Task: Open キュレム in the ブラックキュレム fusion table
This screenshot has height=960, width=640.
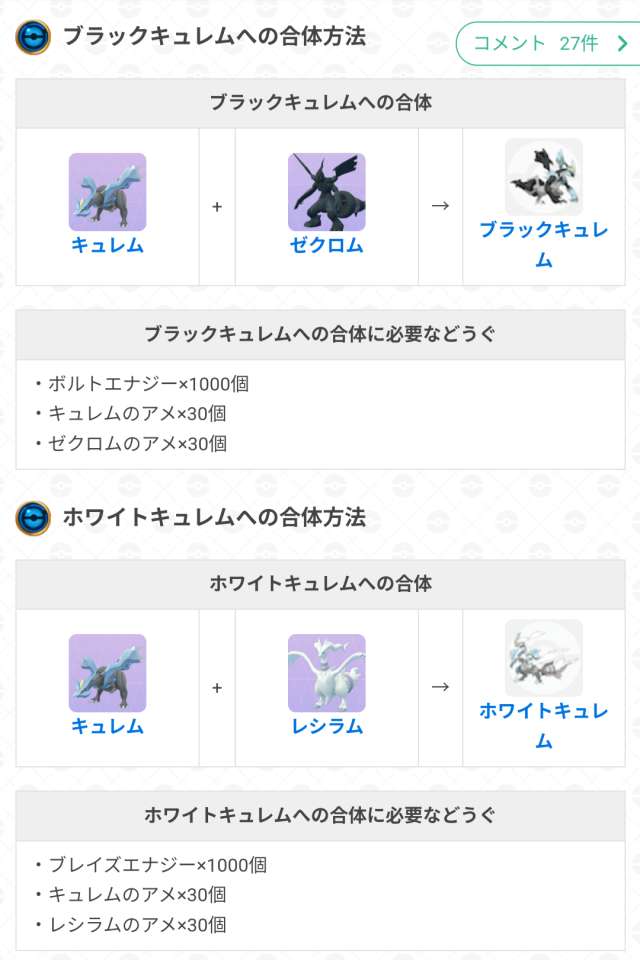Action: point(107,245)
